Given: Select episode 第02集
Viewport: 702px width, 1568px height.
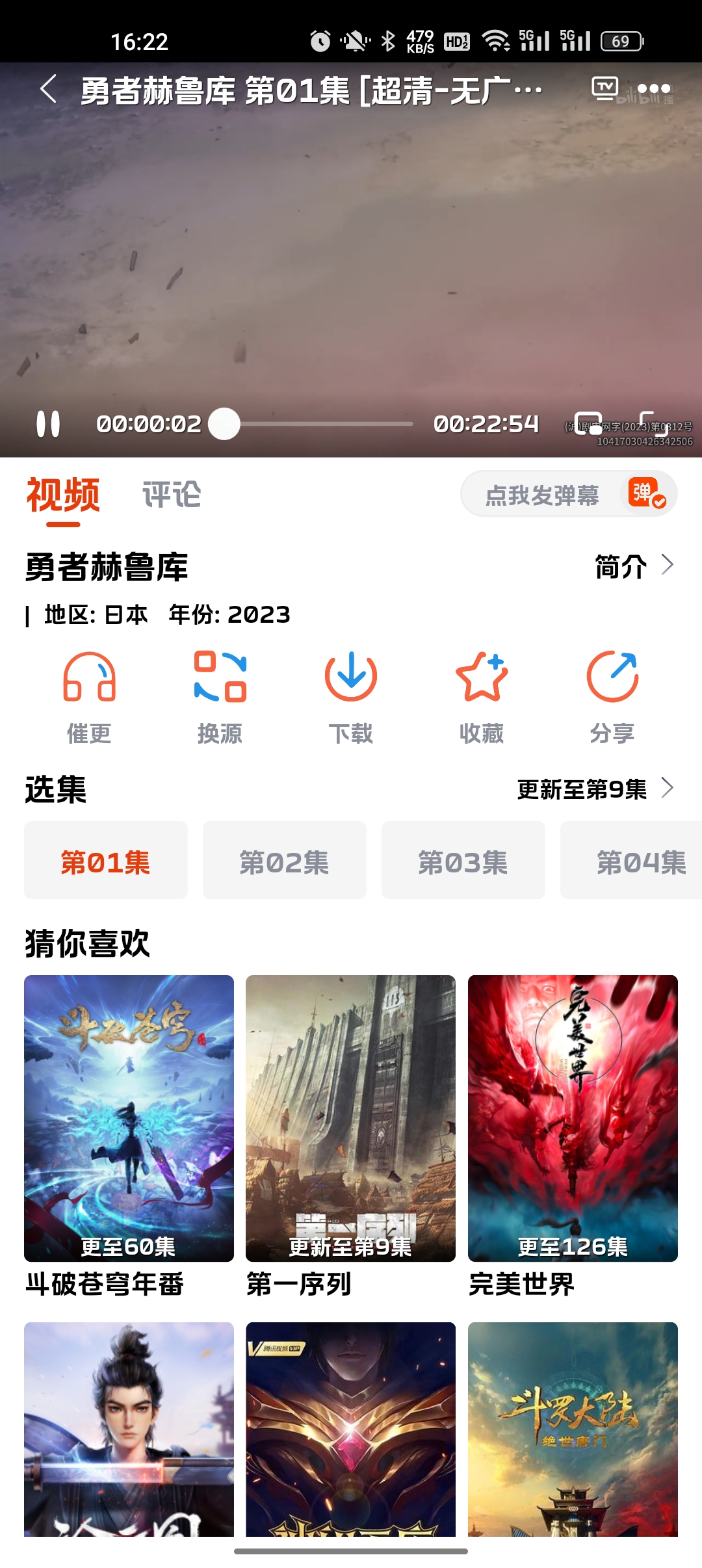Looking at the screenshot, I should 284,861.
